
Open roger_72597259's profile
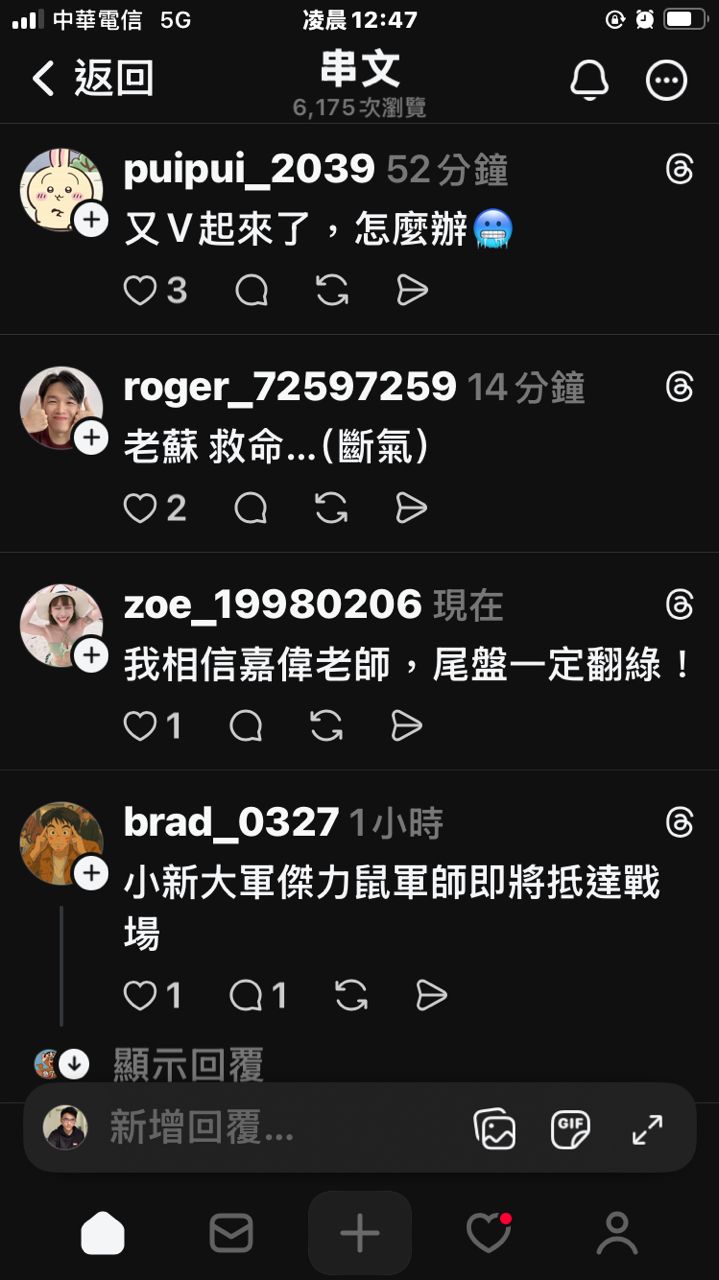click(x=289, y=386)
